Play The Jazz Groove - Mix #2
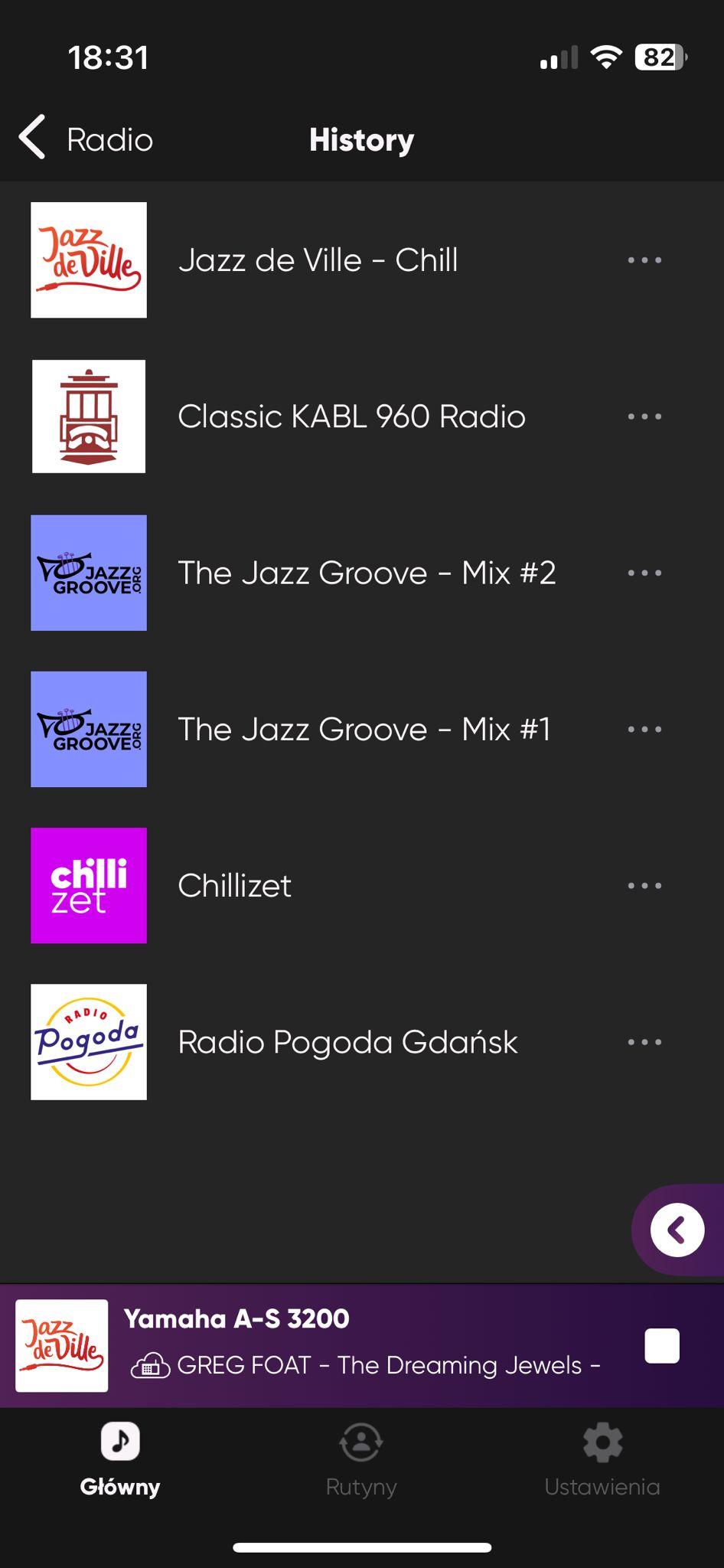724x1568 pixels. pyautogui.click(x=367, y=573)
